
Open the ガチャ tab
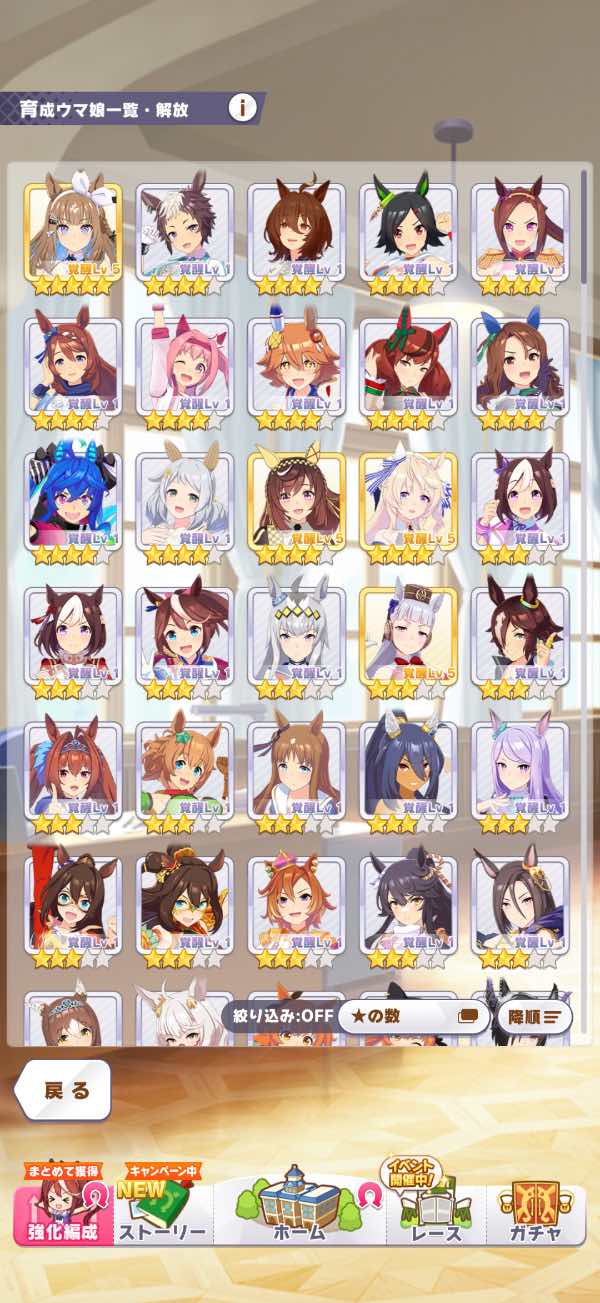pyautogui.click(x=536, y=1212)
